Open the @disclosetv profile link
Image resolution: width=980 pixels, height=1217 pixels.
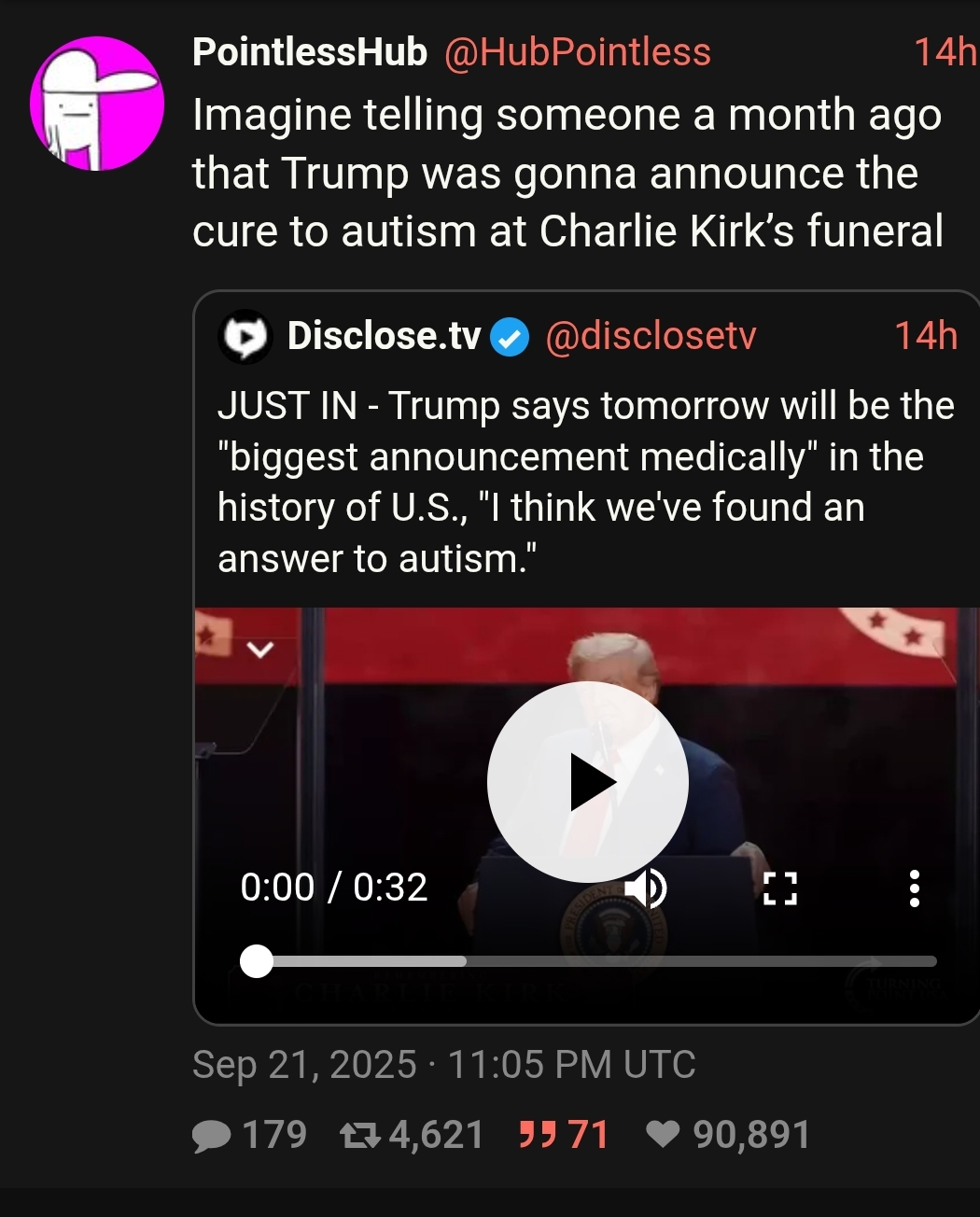click(650, 336)
